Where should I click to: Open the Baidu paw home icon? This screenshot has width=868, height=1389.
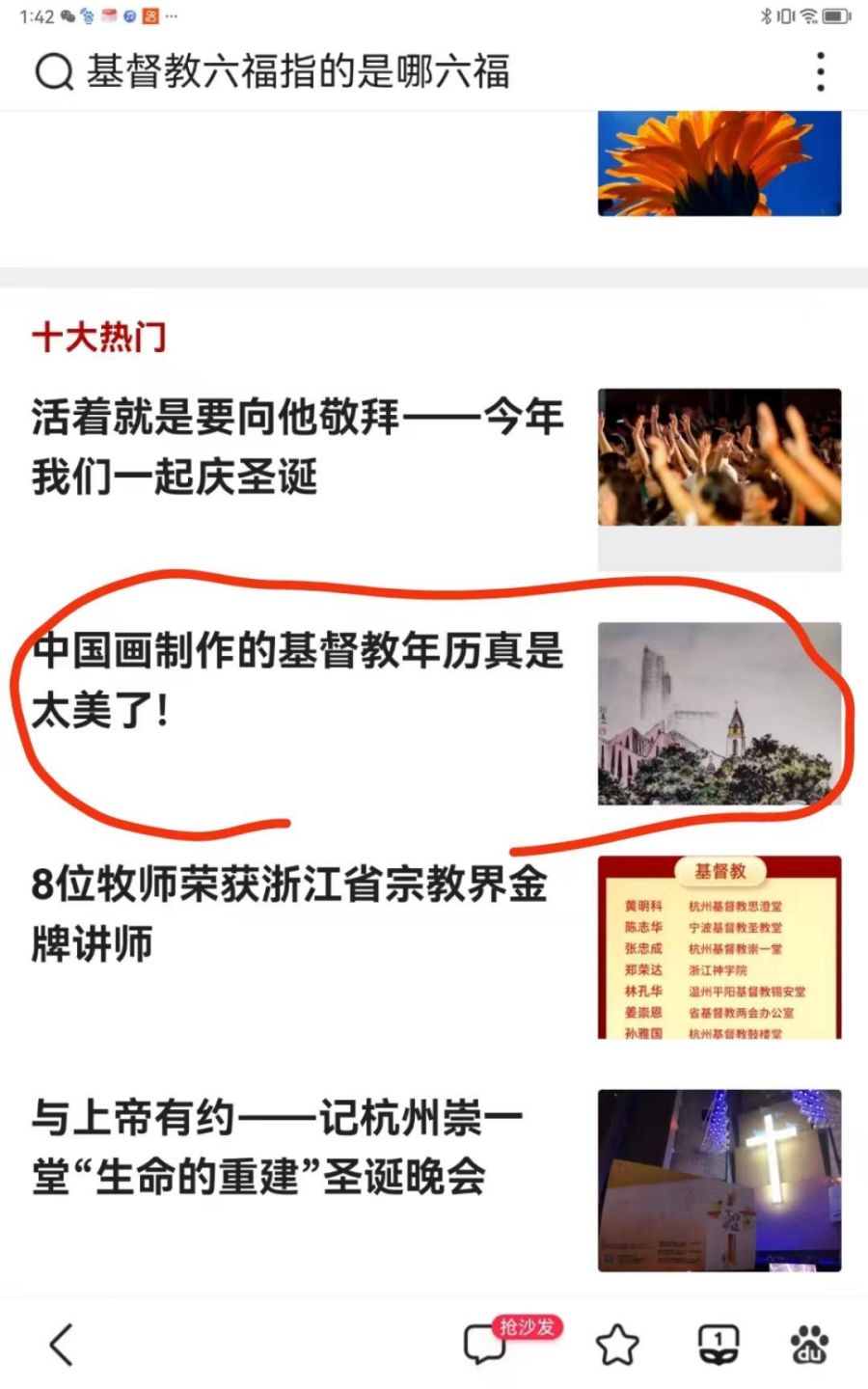click(810, 1344)
